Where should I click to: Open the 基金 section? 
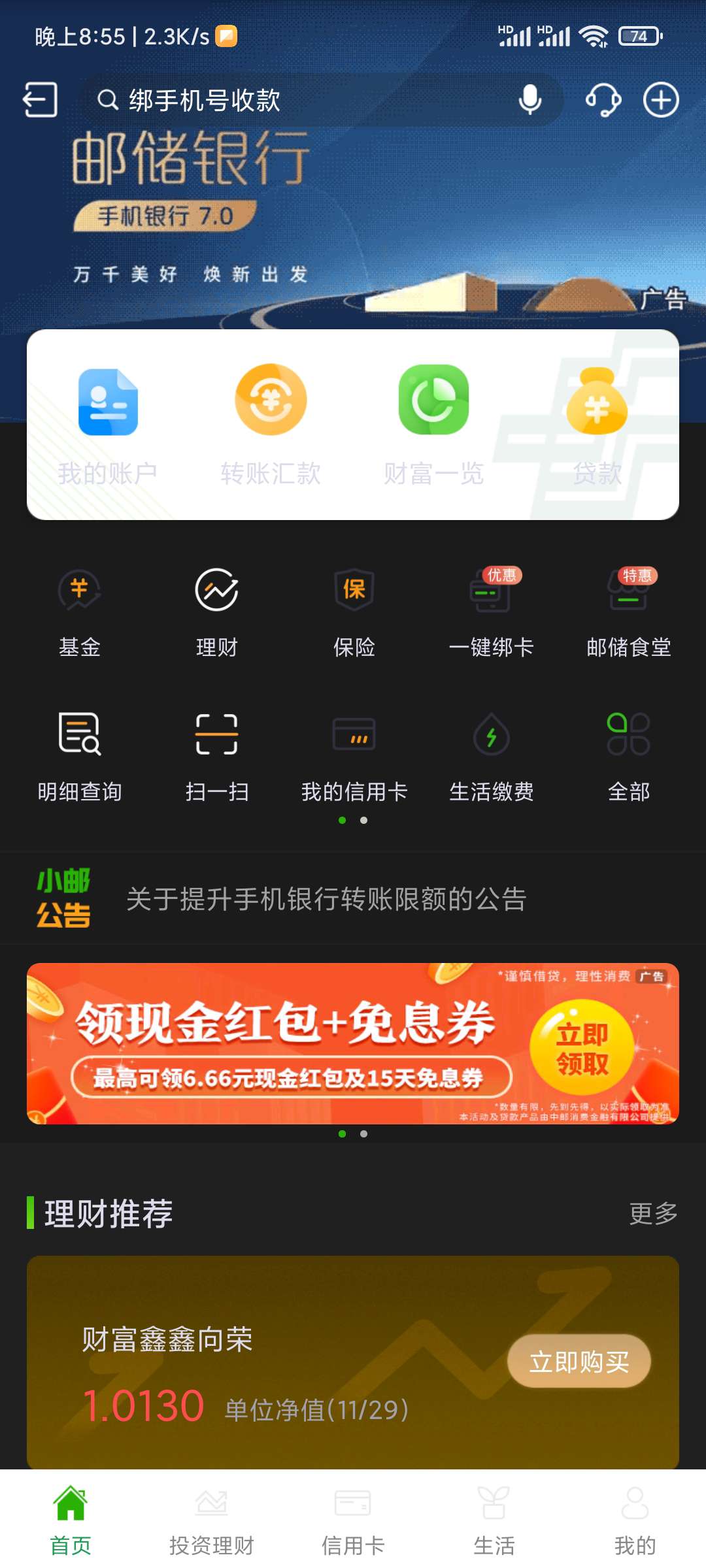pyautogui.click(x=80, y=612)
